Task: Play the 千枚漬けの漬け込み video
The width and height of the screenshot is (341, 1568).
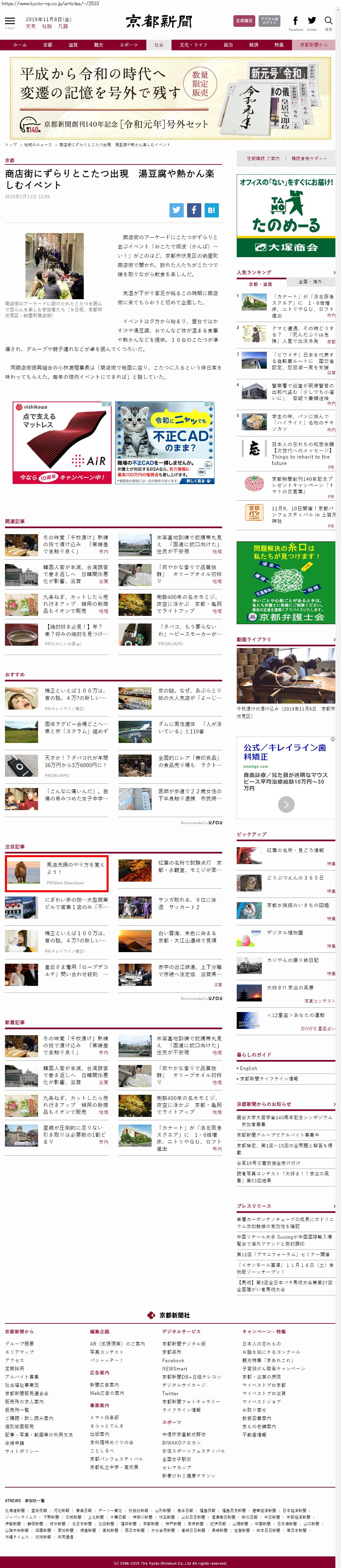Action: (286, 675)
